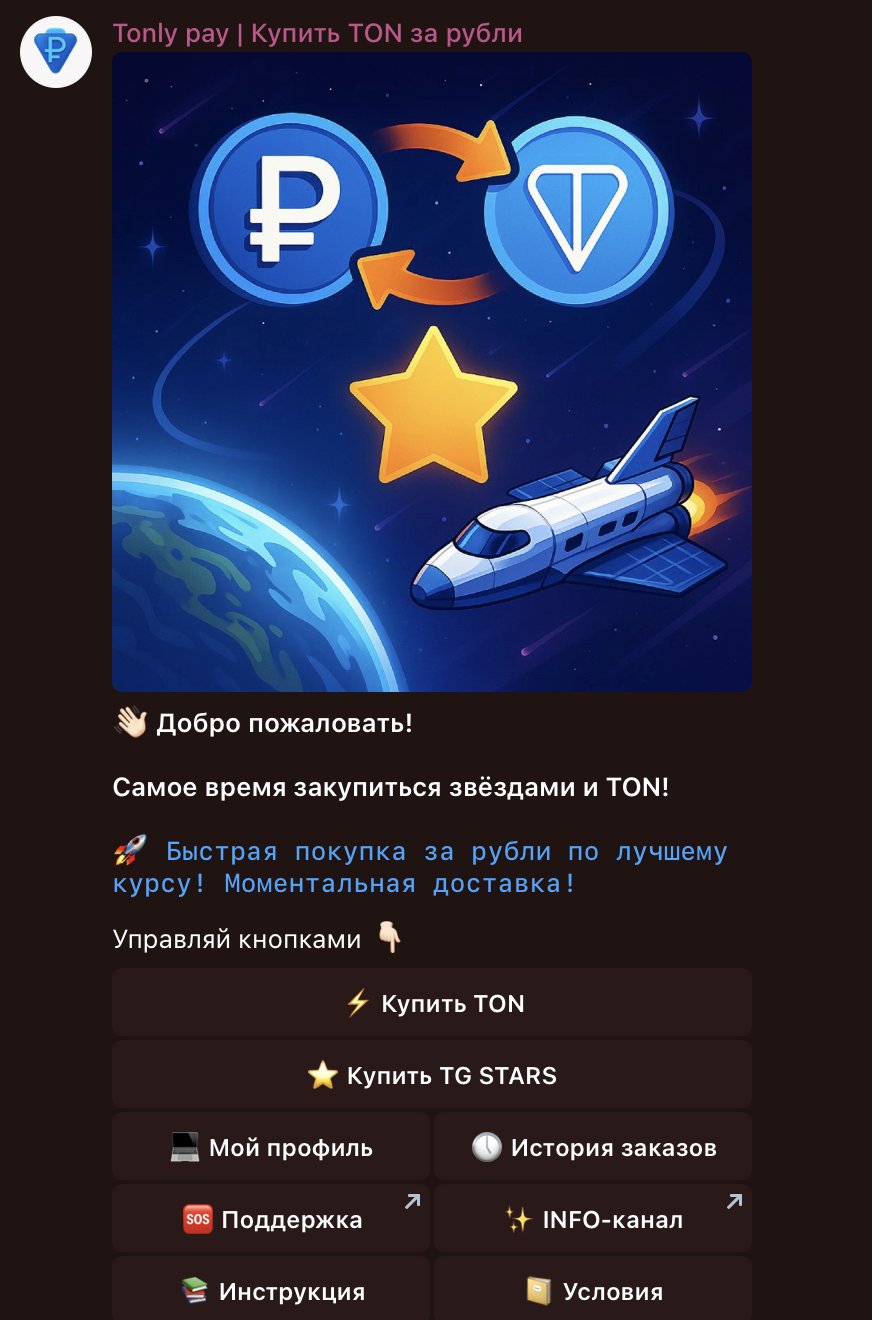View the welcome banner image
The height and width of the screenshot is (1320, 872).
coord(432,372)
